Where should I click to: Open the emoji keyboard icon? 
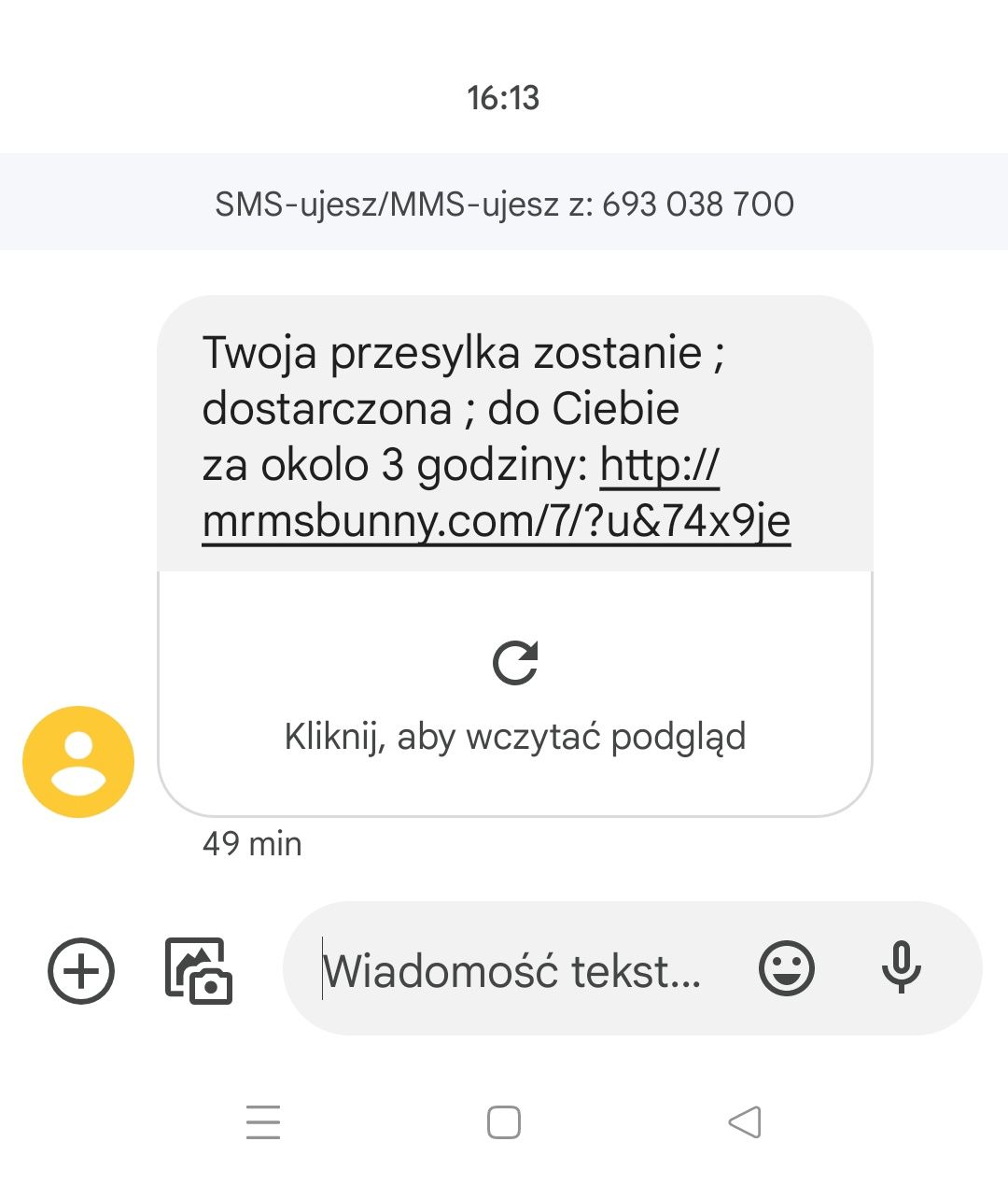click(x=787, y=968)
